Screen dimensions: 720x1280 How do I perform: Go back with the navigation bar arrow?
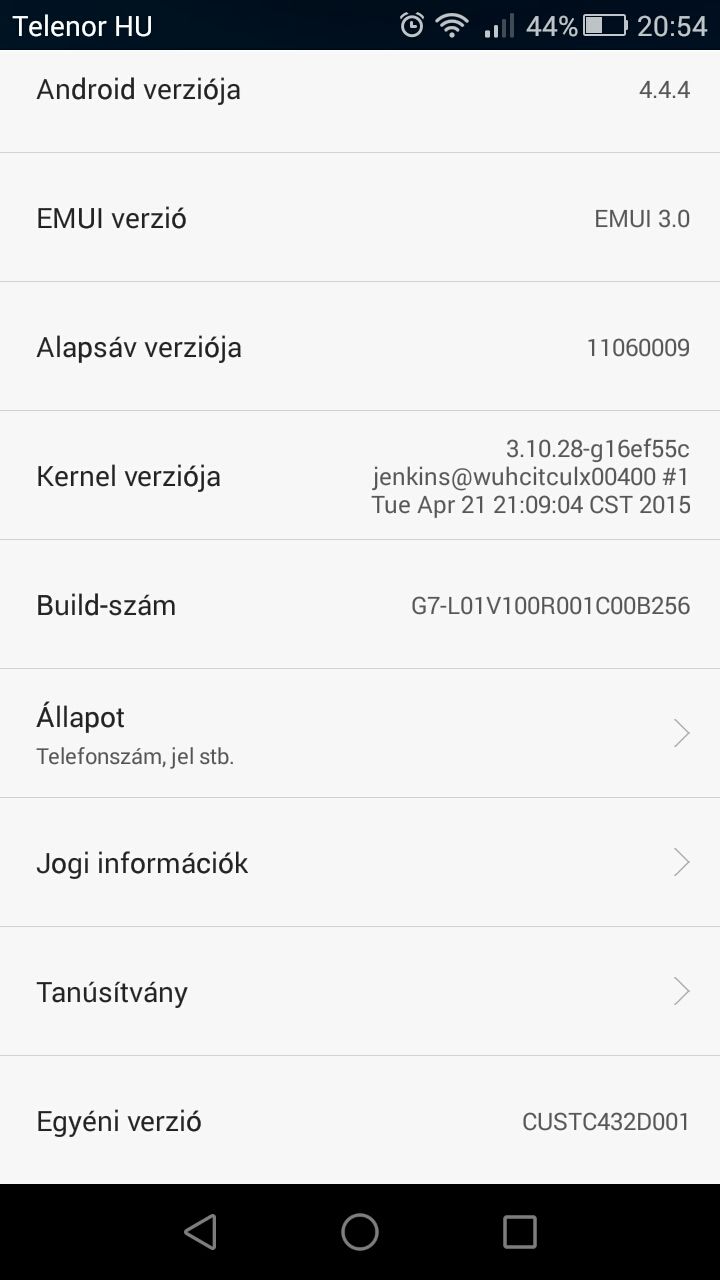coord(201,1232)
